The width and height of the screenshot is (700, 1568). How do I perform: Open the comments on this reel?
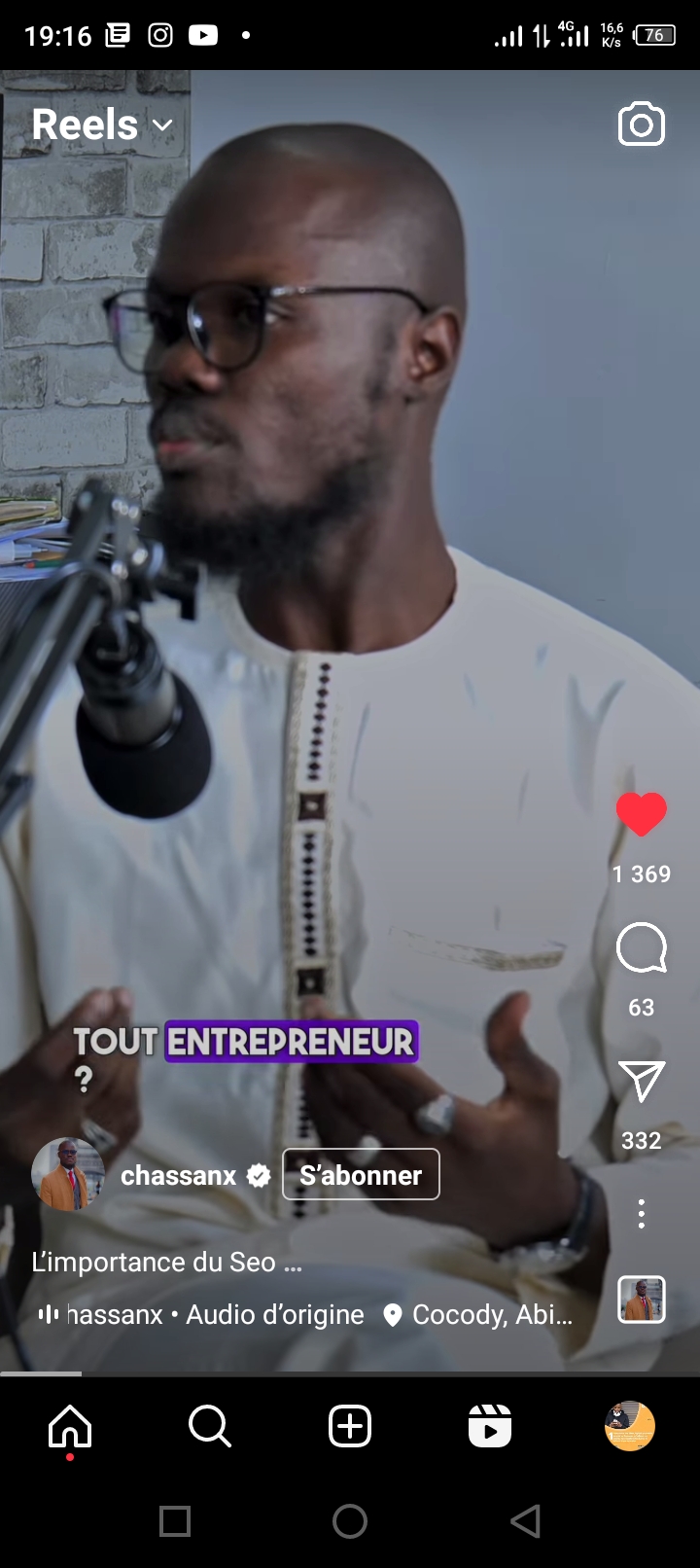point(642,947)
